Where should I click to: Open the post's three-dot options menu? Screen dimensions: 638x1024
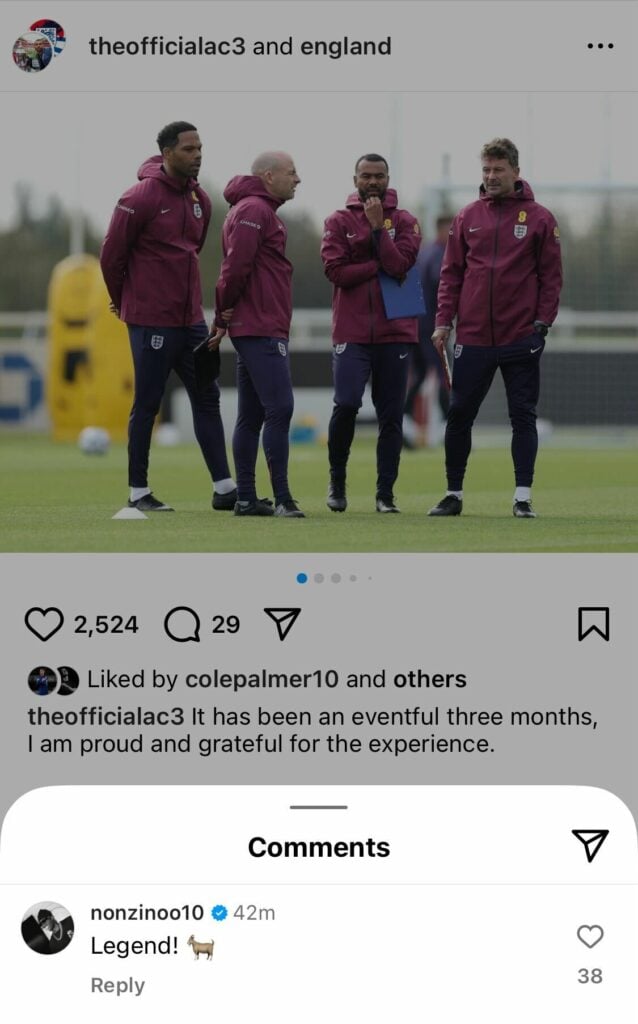[600, 47]
